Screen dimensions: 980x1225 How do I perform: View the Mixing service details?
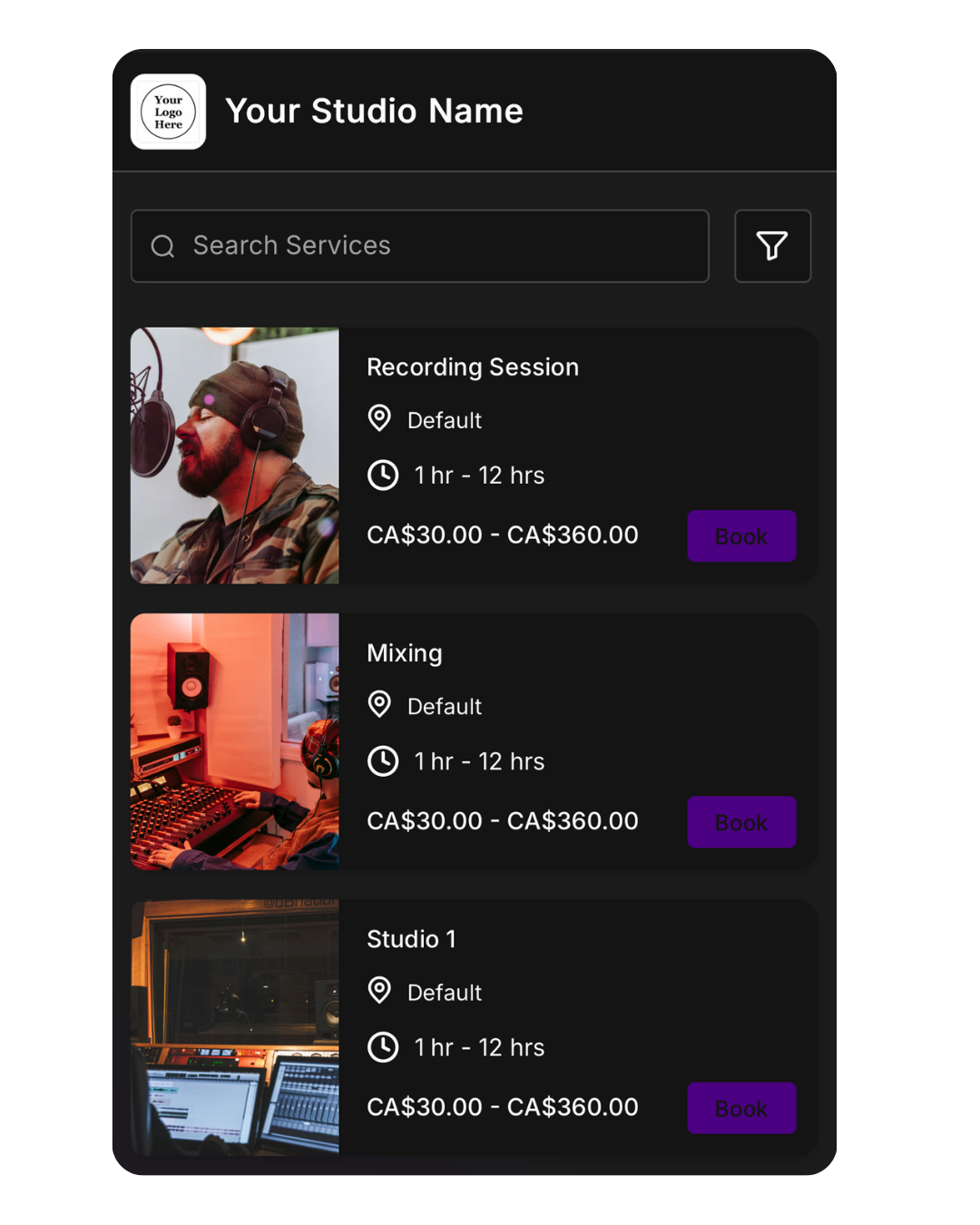pos(405,653)
